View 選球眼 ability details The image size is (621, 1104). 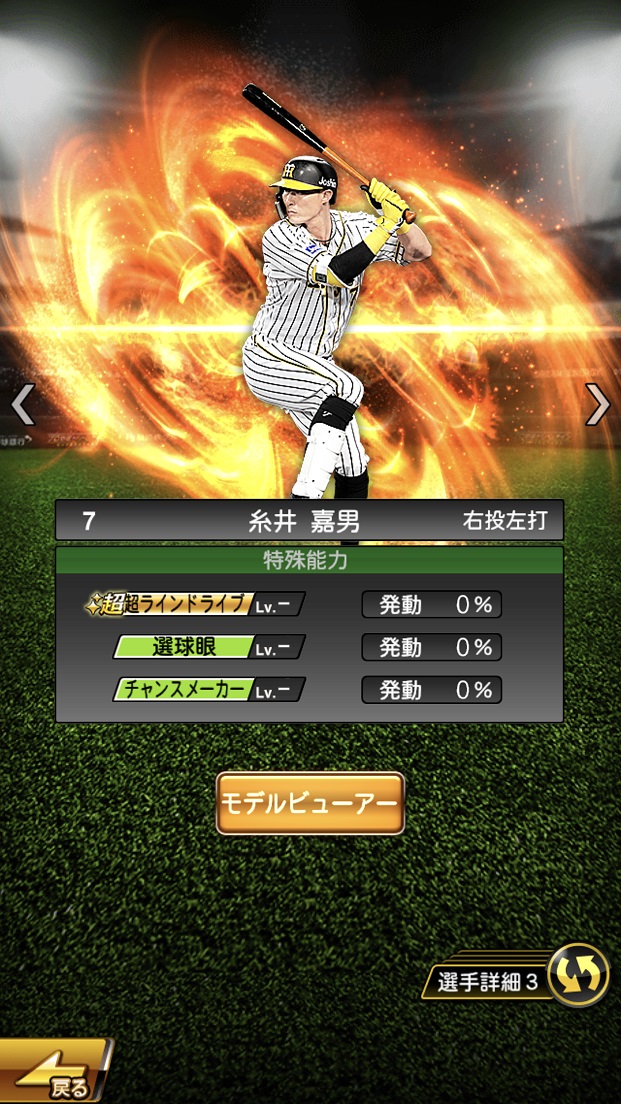click(x=208, y=647)
